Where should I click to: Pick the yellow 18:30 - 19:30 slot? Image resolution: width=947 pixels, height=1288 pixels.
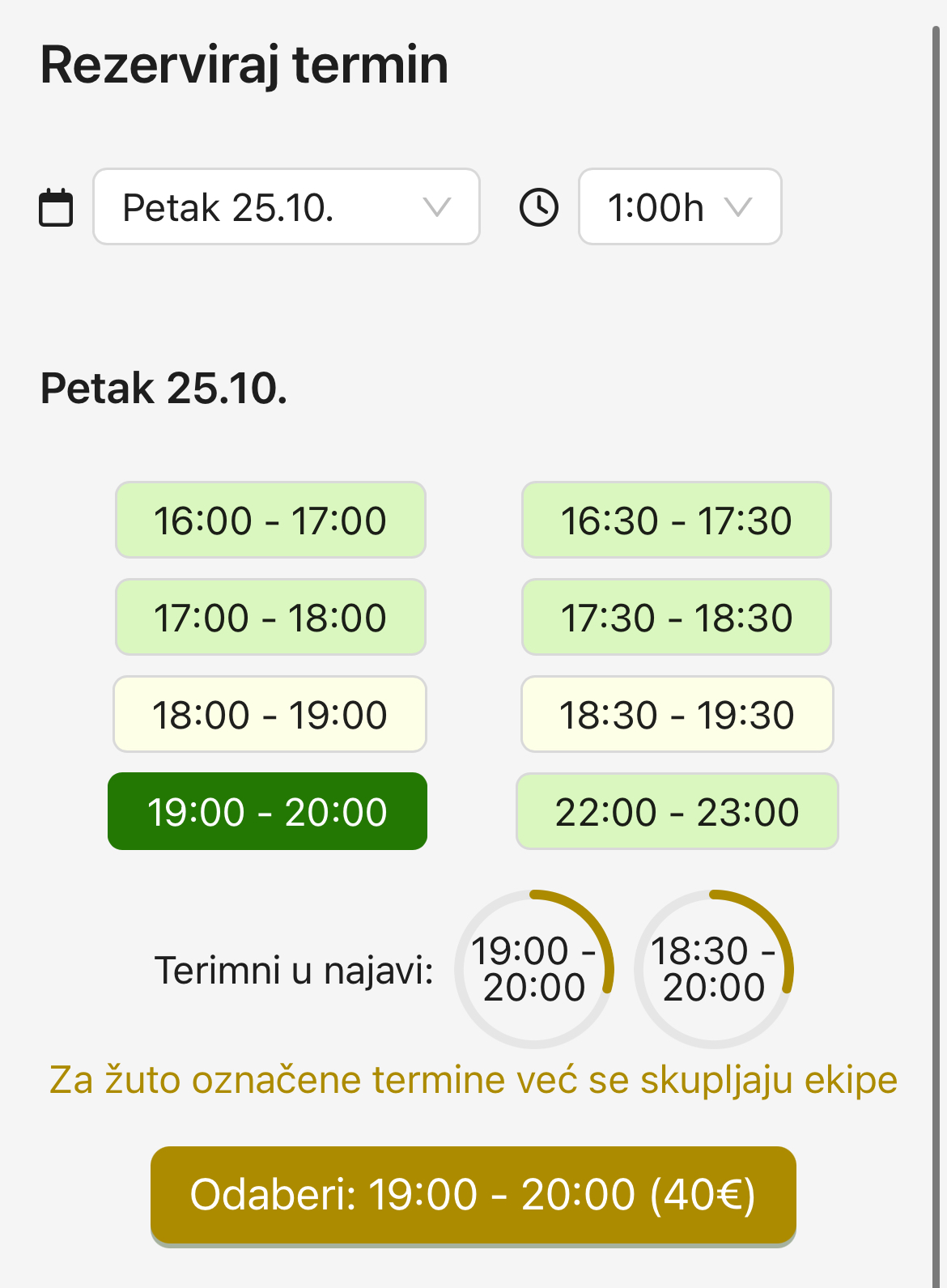coord(677,715)
